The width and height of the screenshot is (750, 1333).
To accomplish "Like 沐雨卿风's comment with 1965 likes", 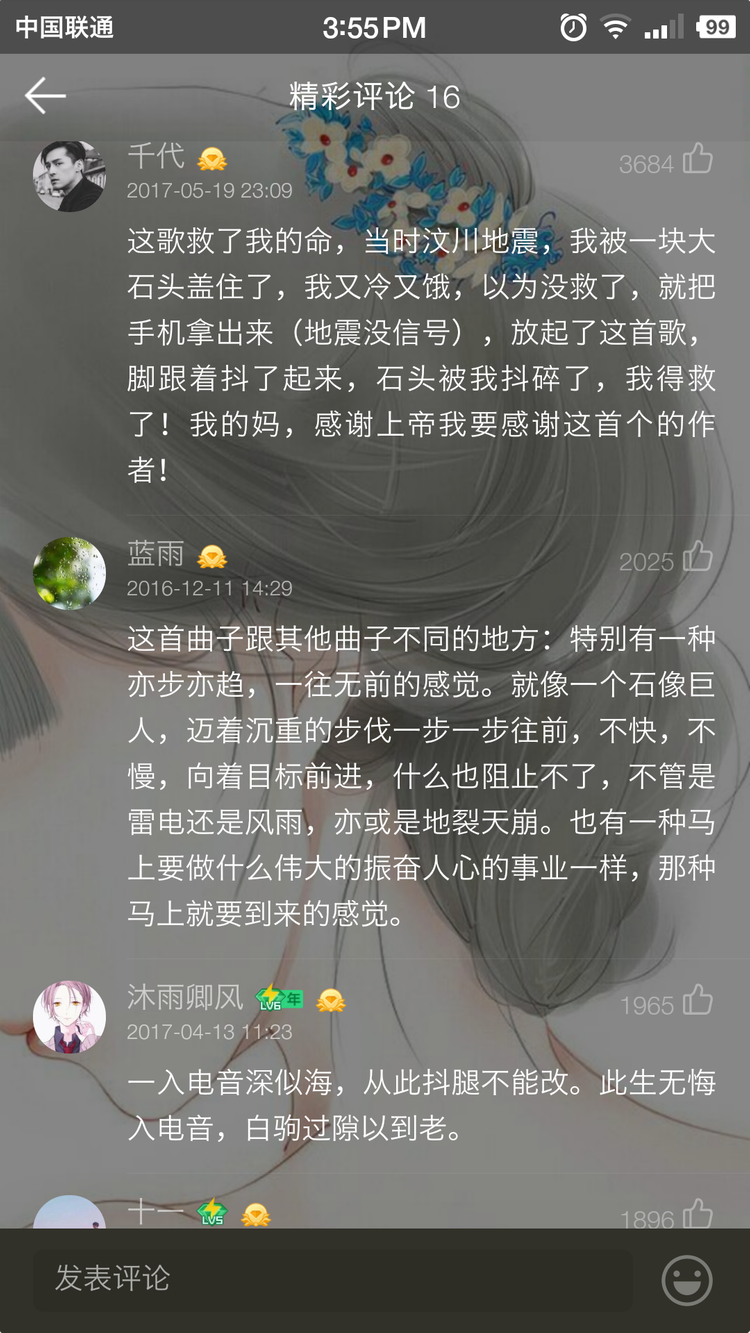I will tap(698, 1001).
